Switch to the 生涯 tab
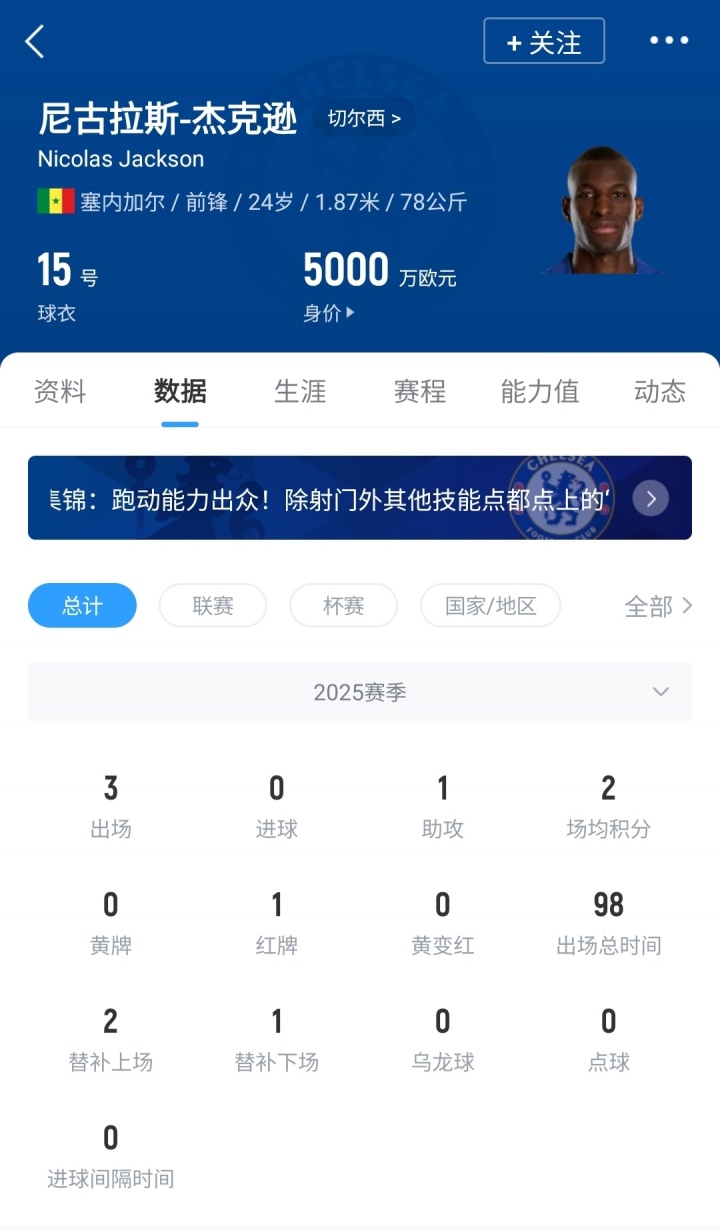The height and width of the screenshot is (1230, 720). tap(300, 391)
